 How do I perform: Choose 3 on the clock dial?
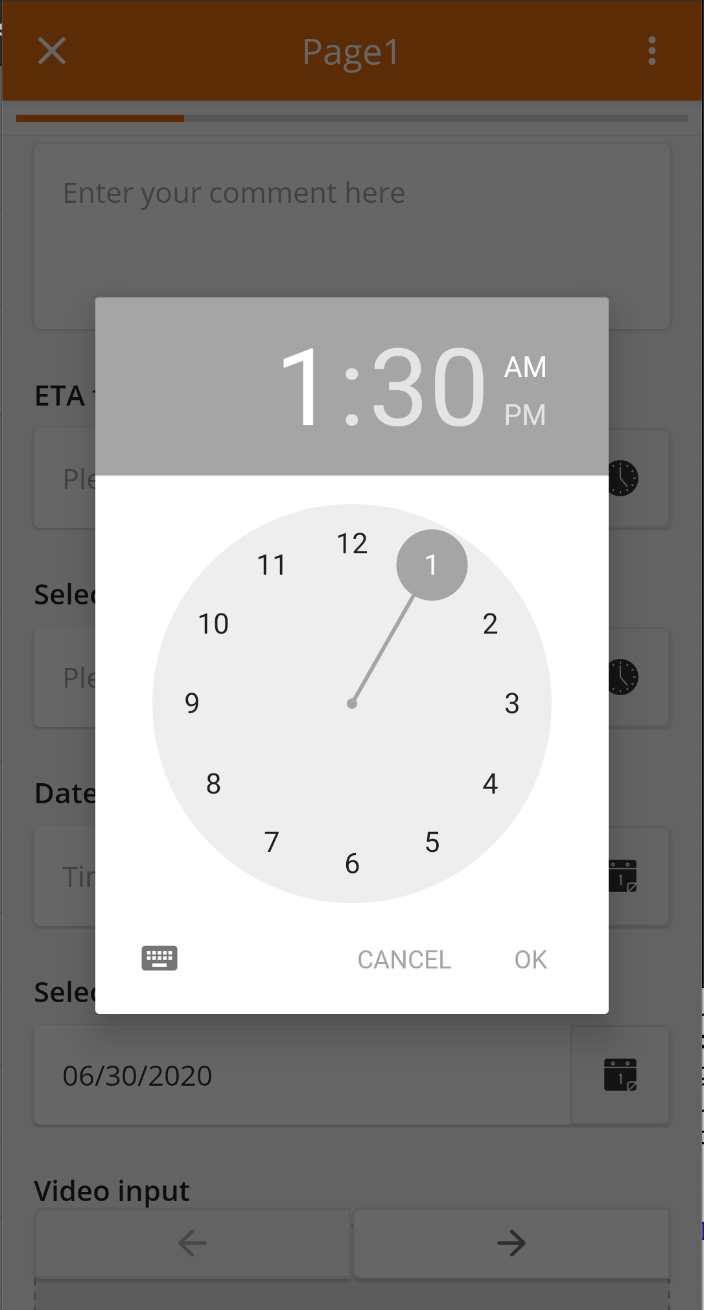click(x=512, y=703)
